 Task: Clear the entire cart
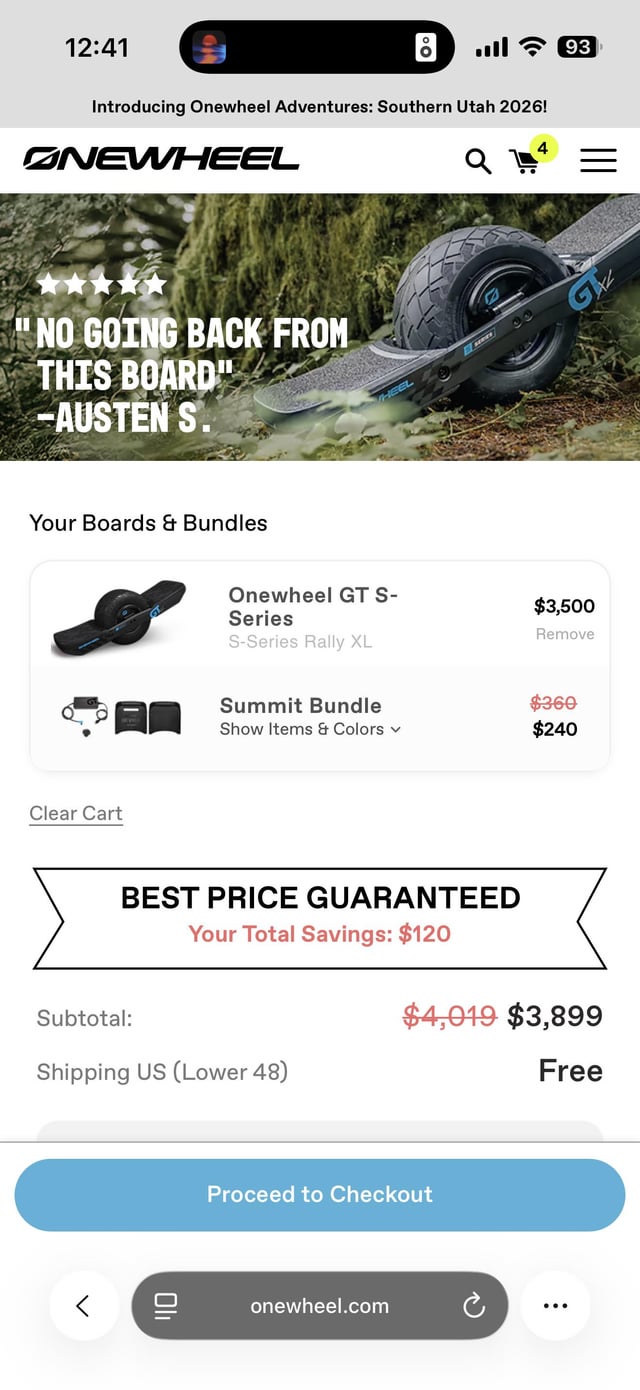76,813
